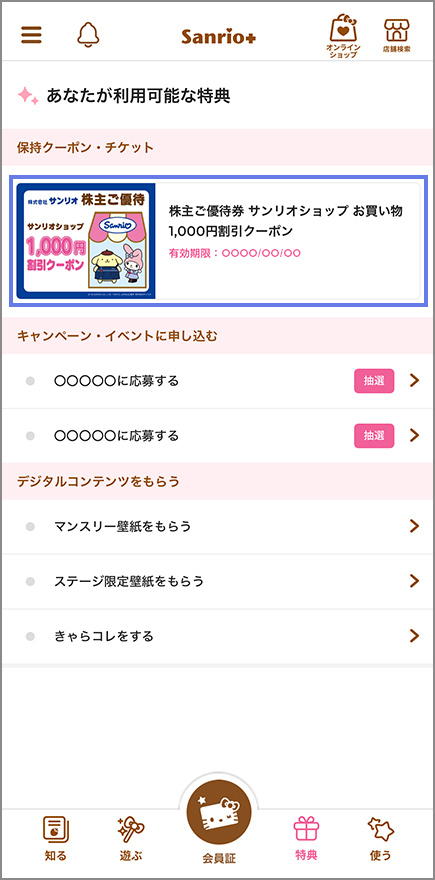Switch to the 知る tab
Image resolution: width=435 pixels, height=880 pixels.
pyautogui.click(x=56, y=839)
